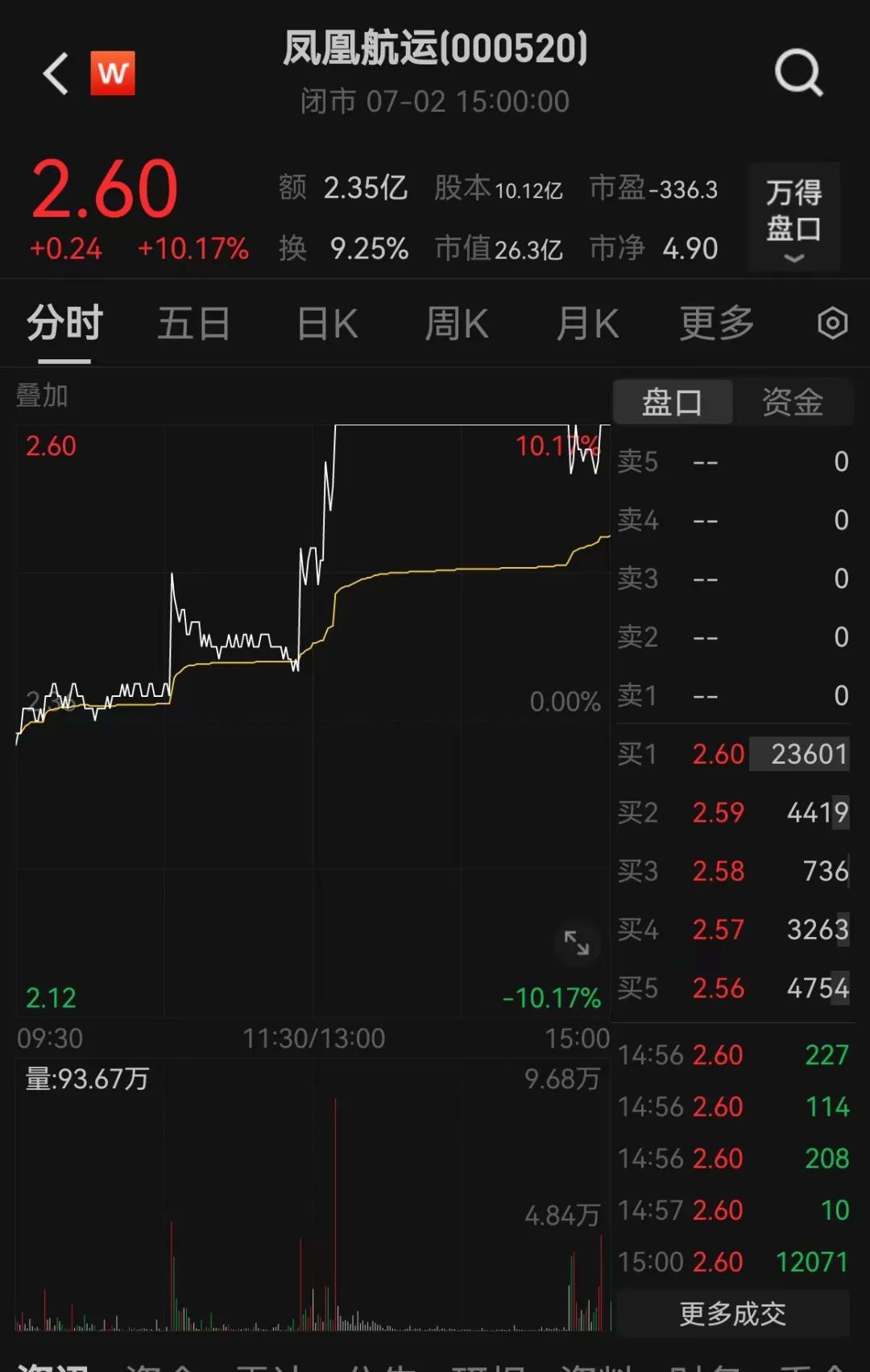Open chart settings hexagon icon
The image size is (870, 1372).
pyautogui.click(x=832, y=324)
